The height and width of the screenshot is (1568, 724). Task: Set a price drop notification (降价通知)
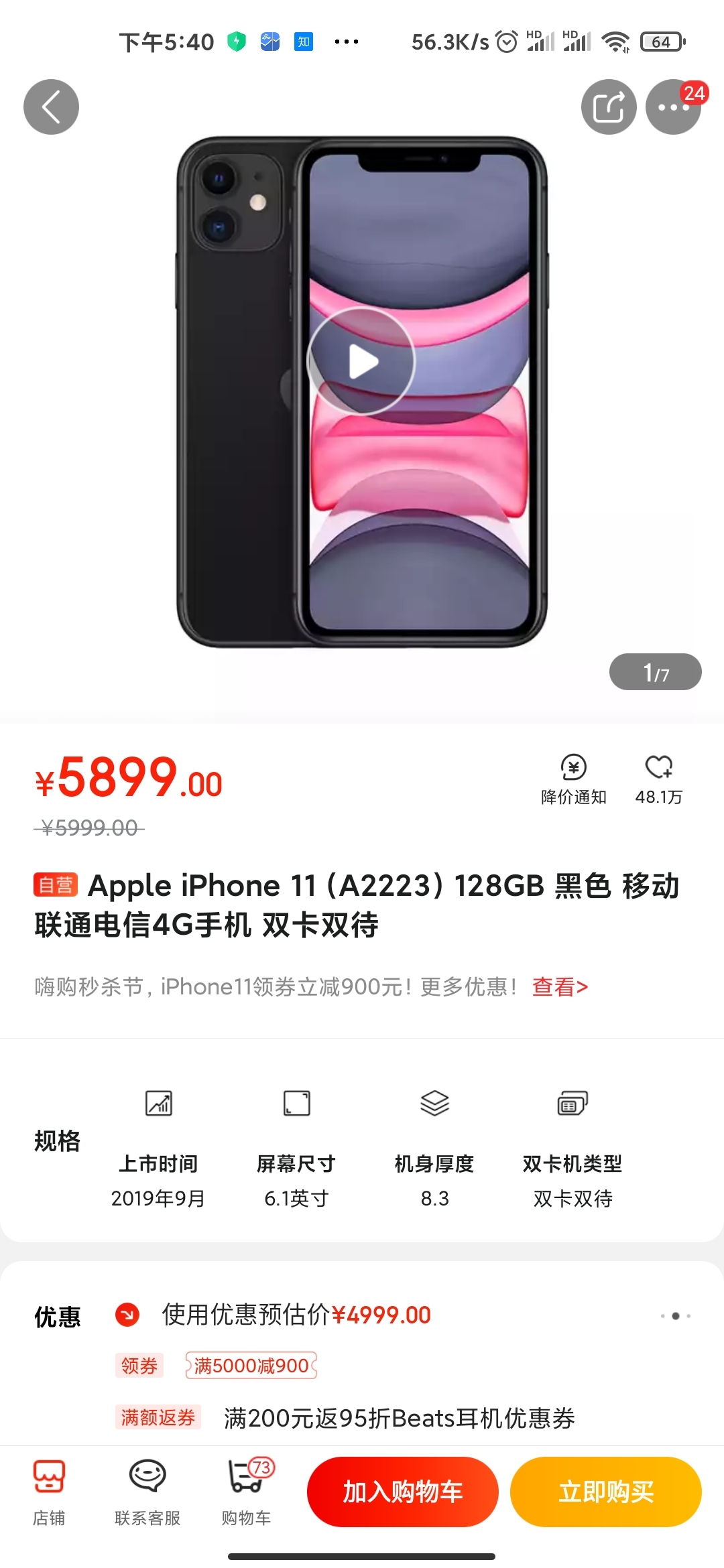[573, 779]
